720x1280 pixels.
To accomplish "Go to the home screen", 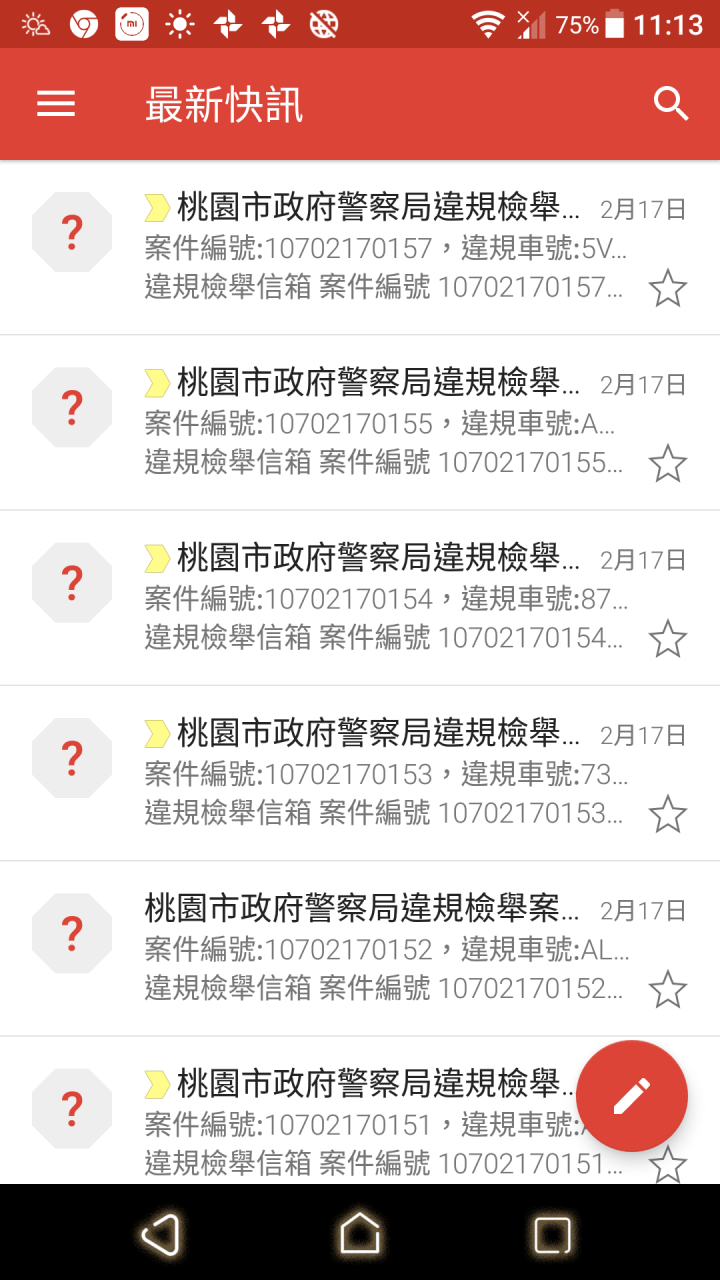I will (x=360, y=1234).
